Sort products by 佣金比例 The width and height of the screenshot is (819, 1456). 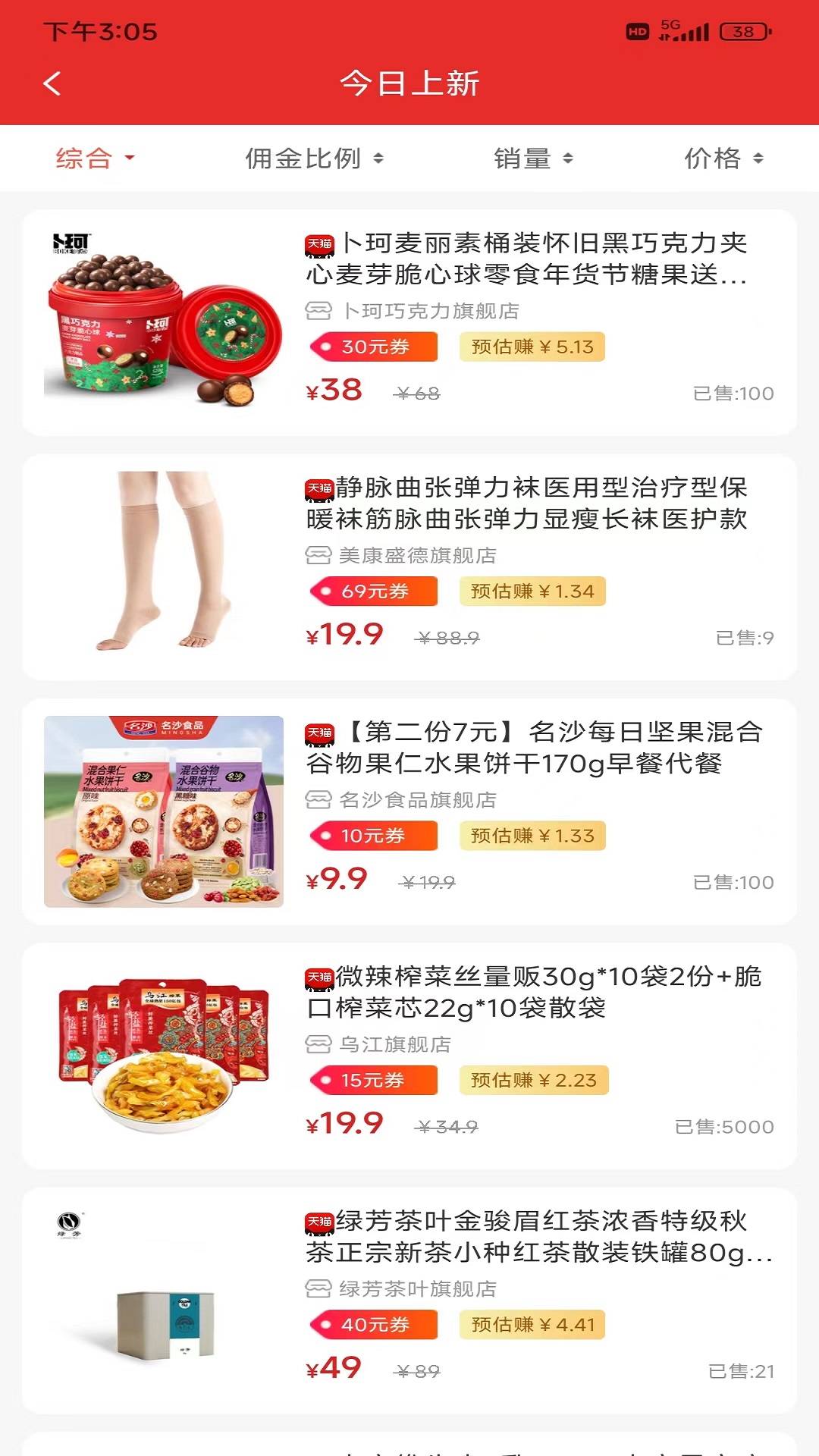(314, 158)
